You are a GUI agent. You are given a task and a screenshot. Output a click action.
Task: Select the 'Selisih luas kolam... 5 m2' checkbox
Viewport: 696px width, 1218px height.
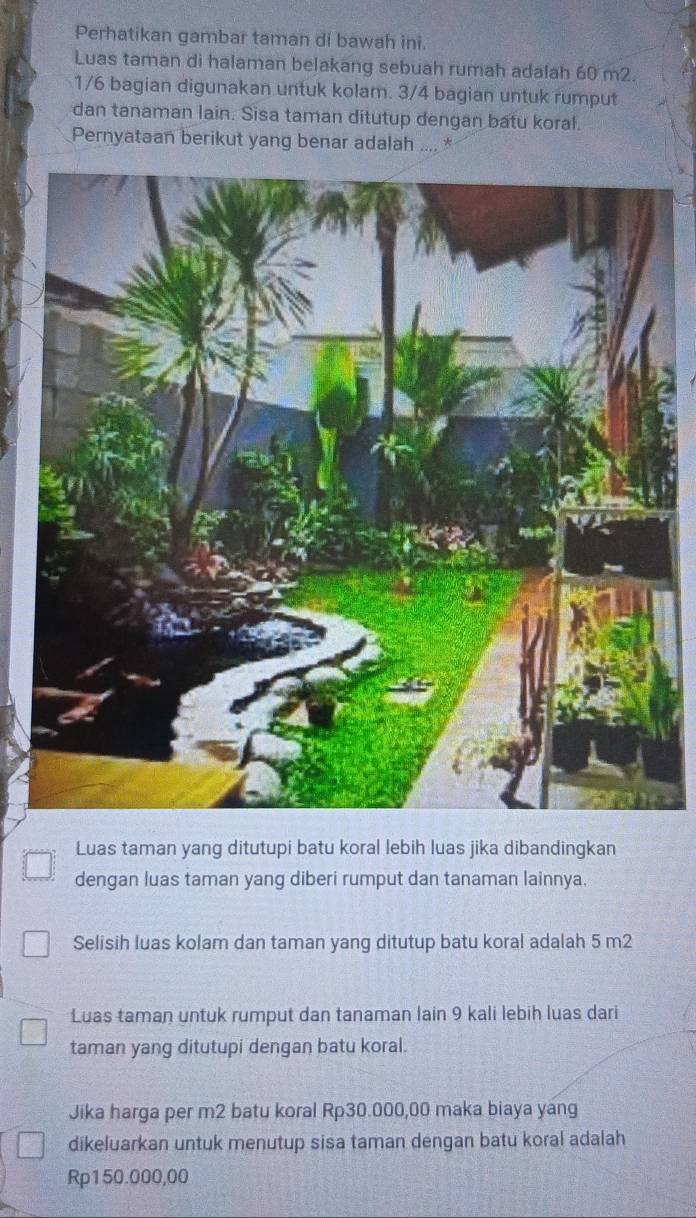click(36, 945)
